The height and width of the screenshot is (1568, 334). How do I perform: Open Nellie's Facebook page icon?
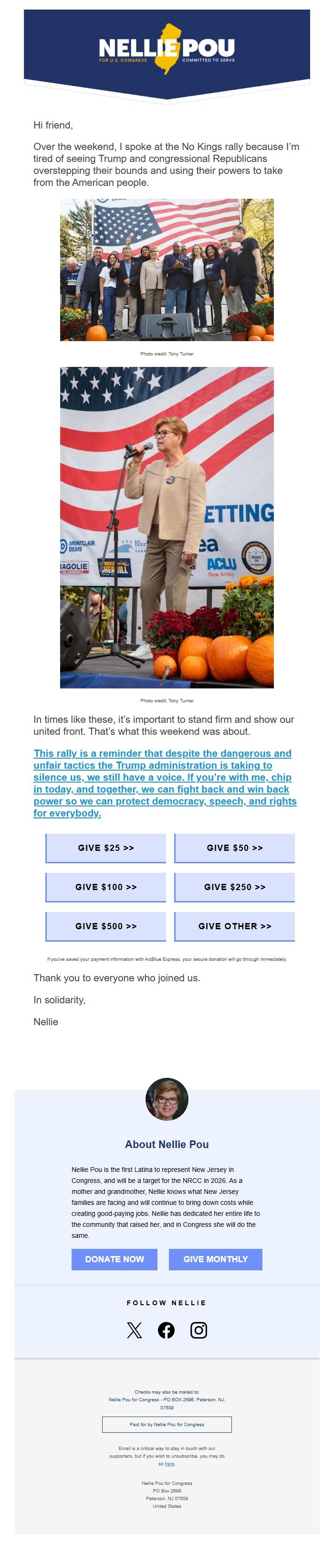tap(166, 1330)
